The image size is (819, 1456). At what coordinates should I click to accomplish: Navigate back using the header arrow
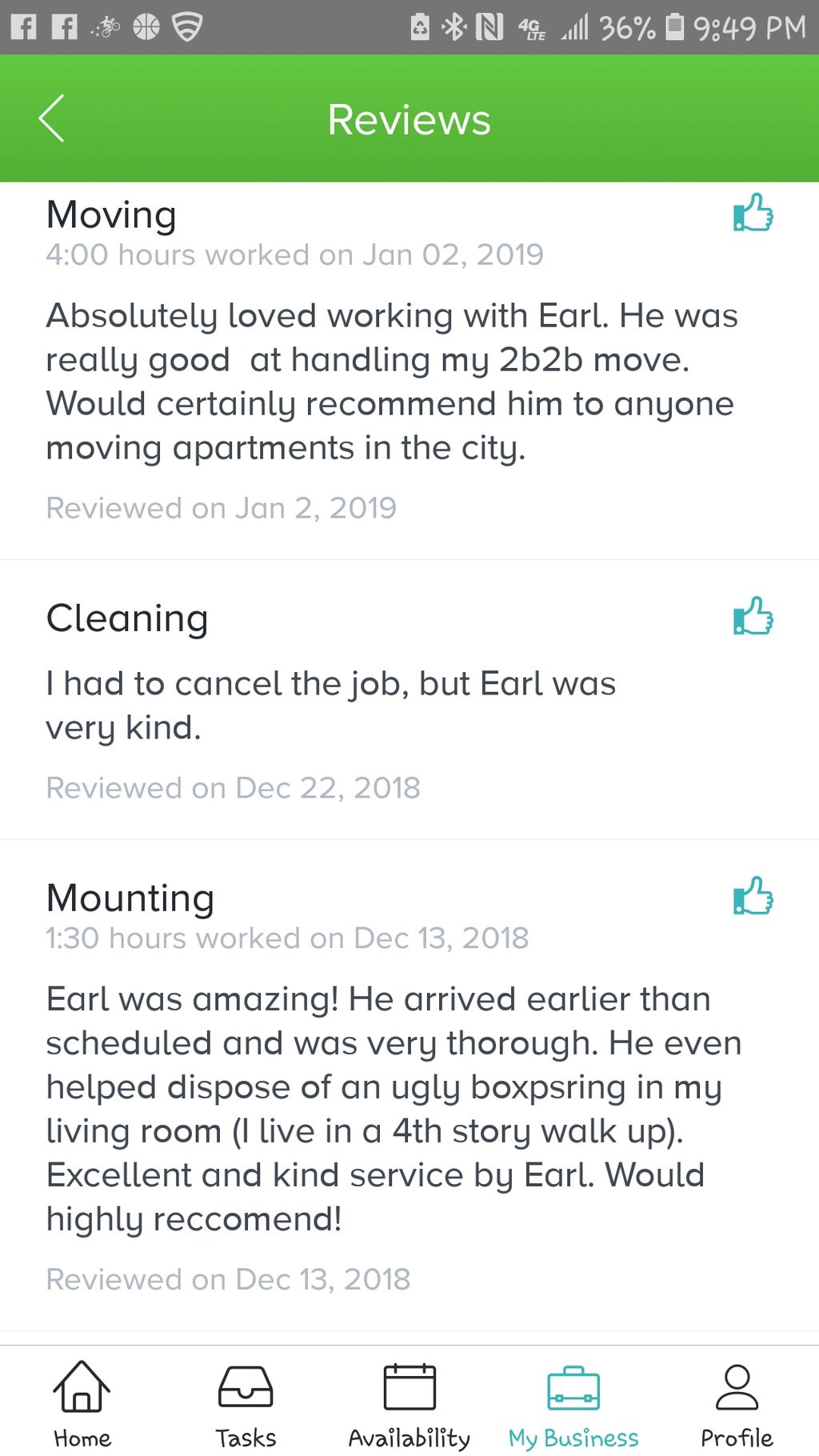point(51,118)
